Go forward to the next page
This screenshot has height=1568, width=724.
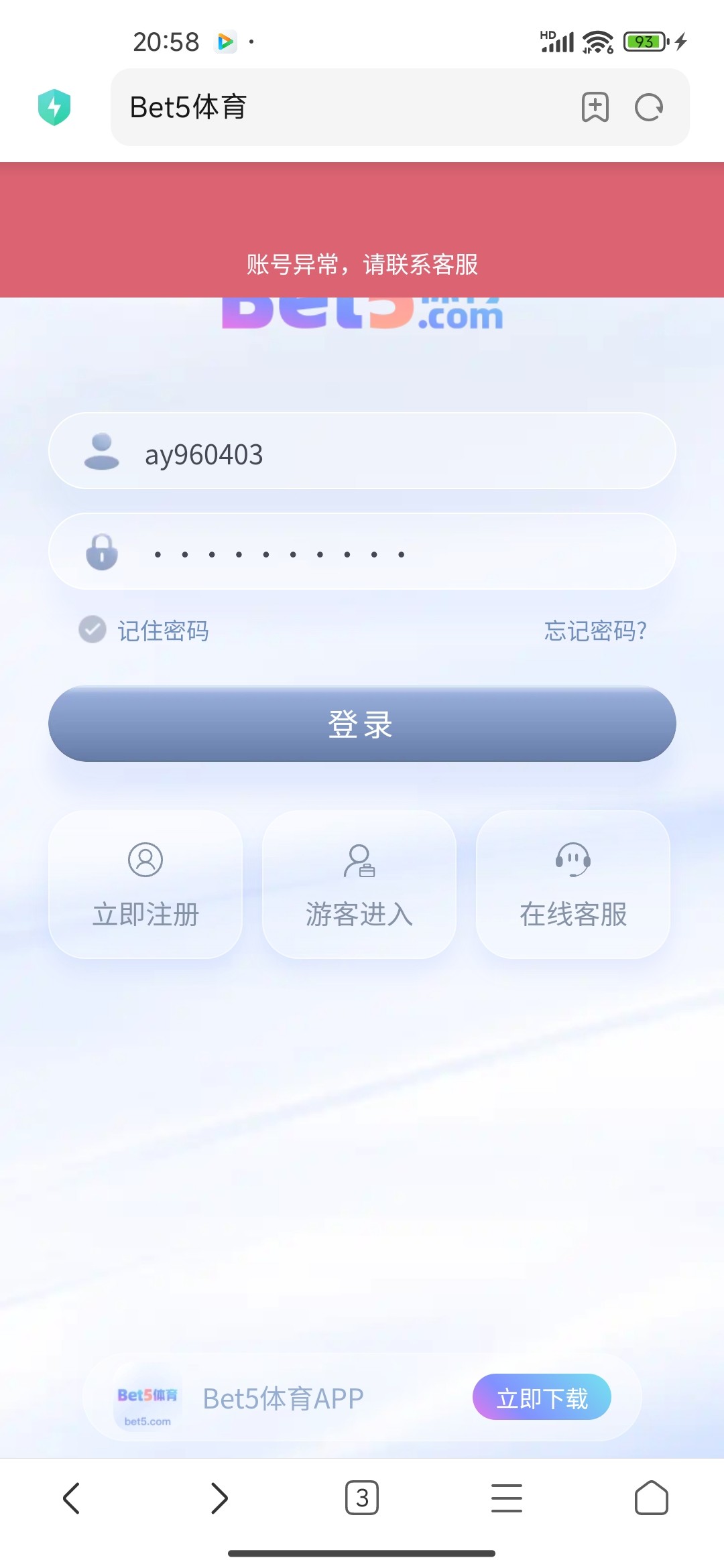[219, 1498]
